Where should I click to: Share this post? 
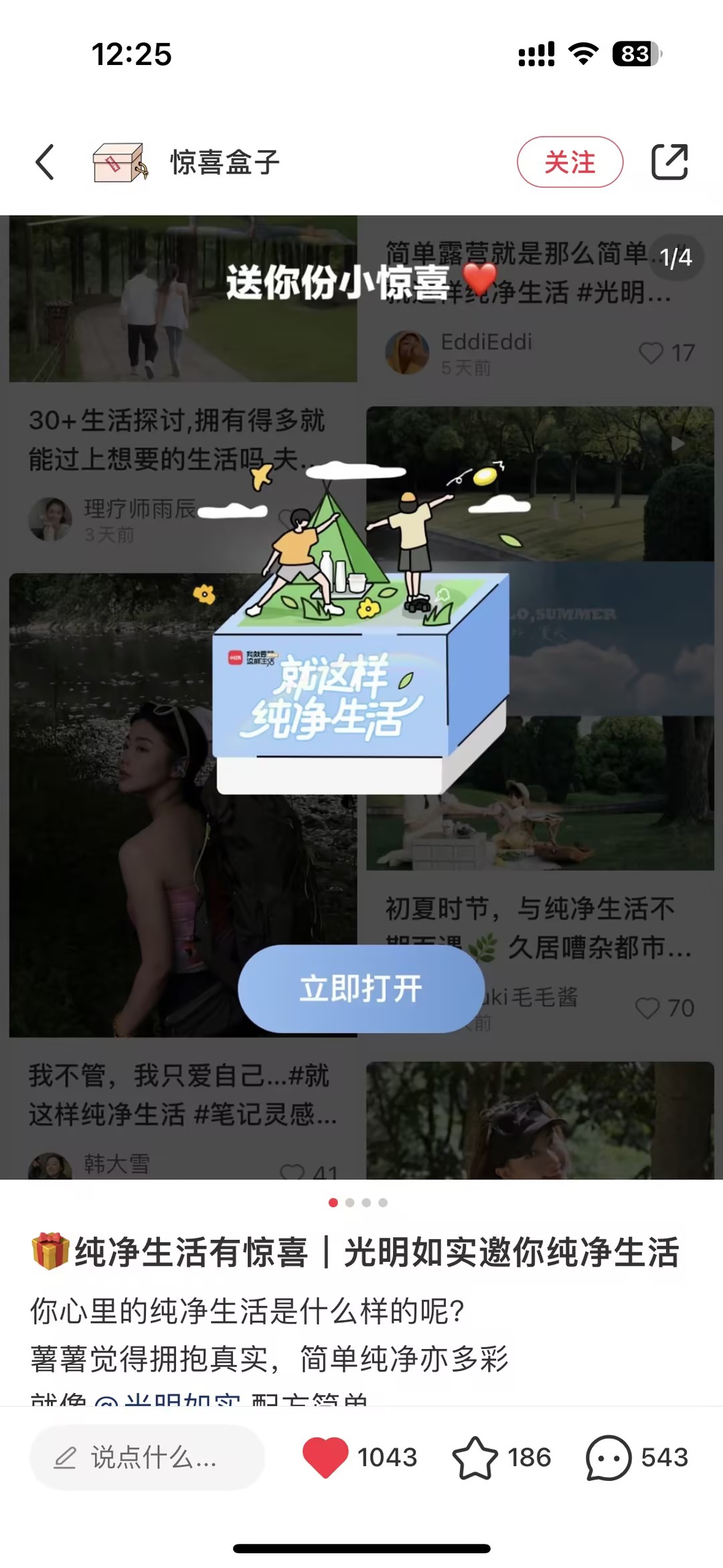tap(669, 162)
